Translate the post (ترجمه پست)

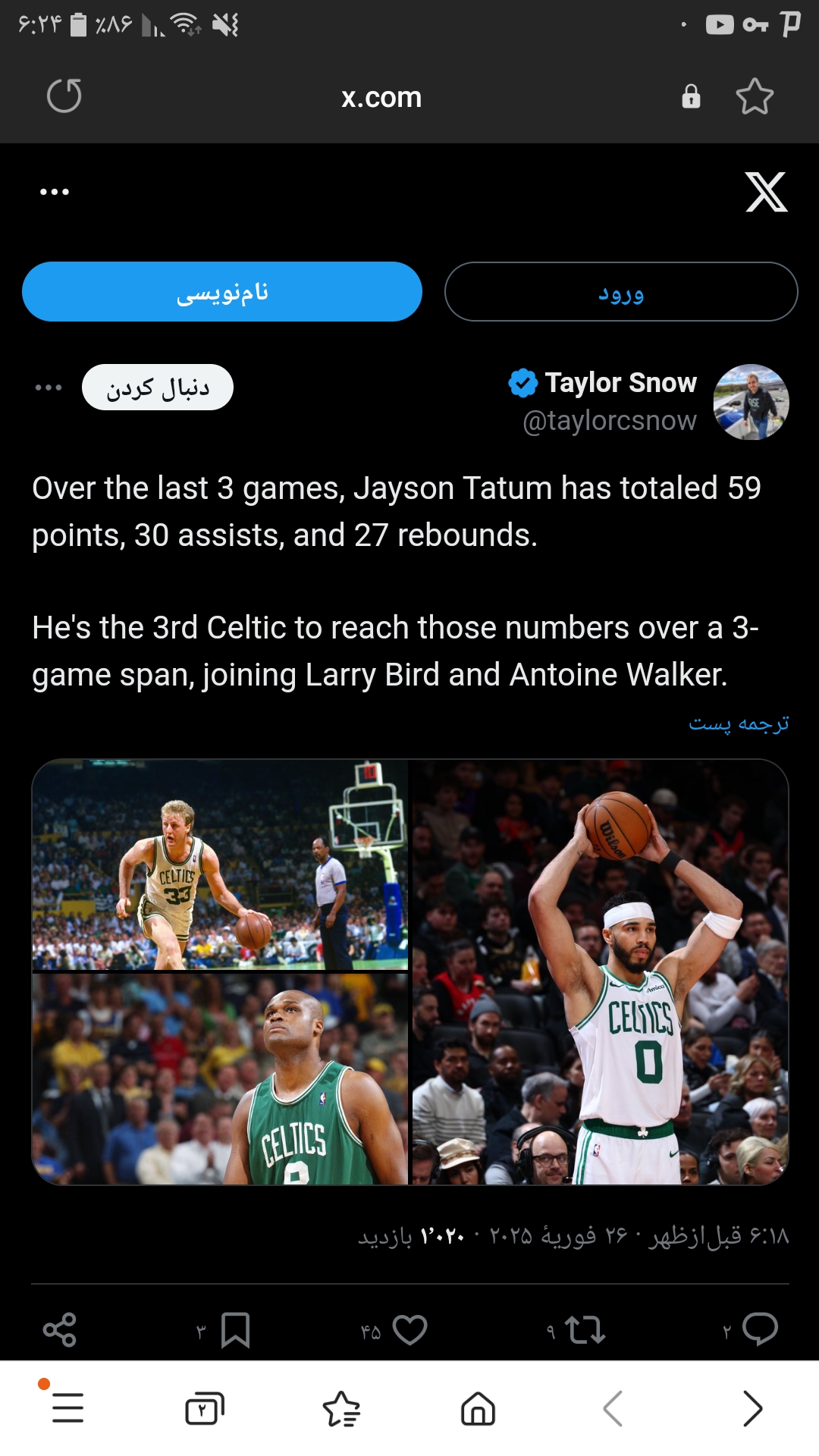pyautogui.click(x=739, y=723)
